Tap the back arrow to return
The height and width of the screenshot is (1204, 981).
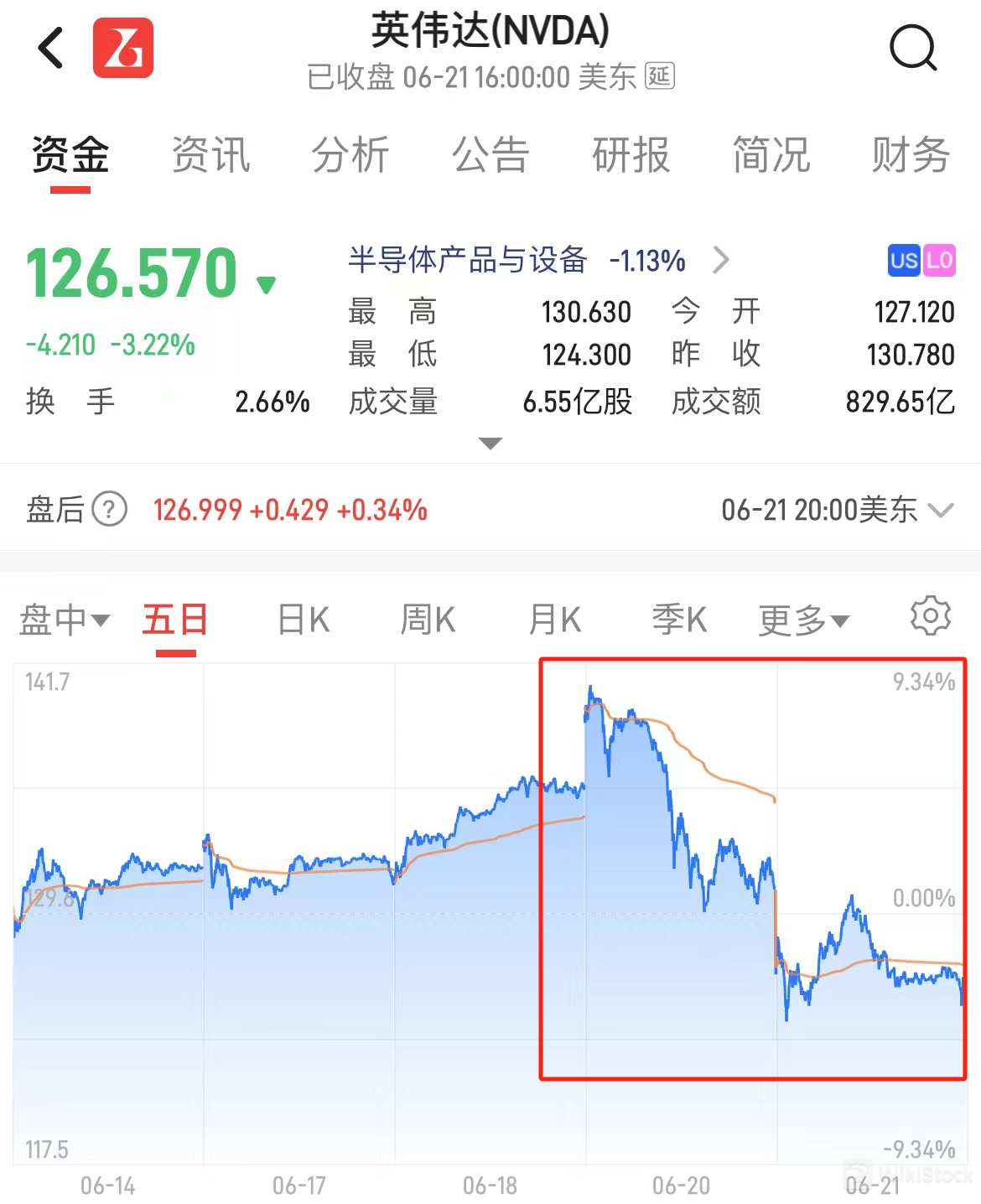[x=50, y=48]
